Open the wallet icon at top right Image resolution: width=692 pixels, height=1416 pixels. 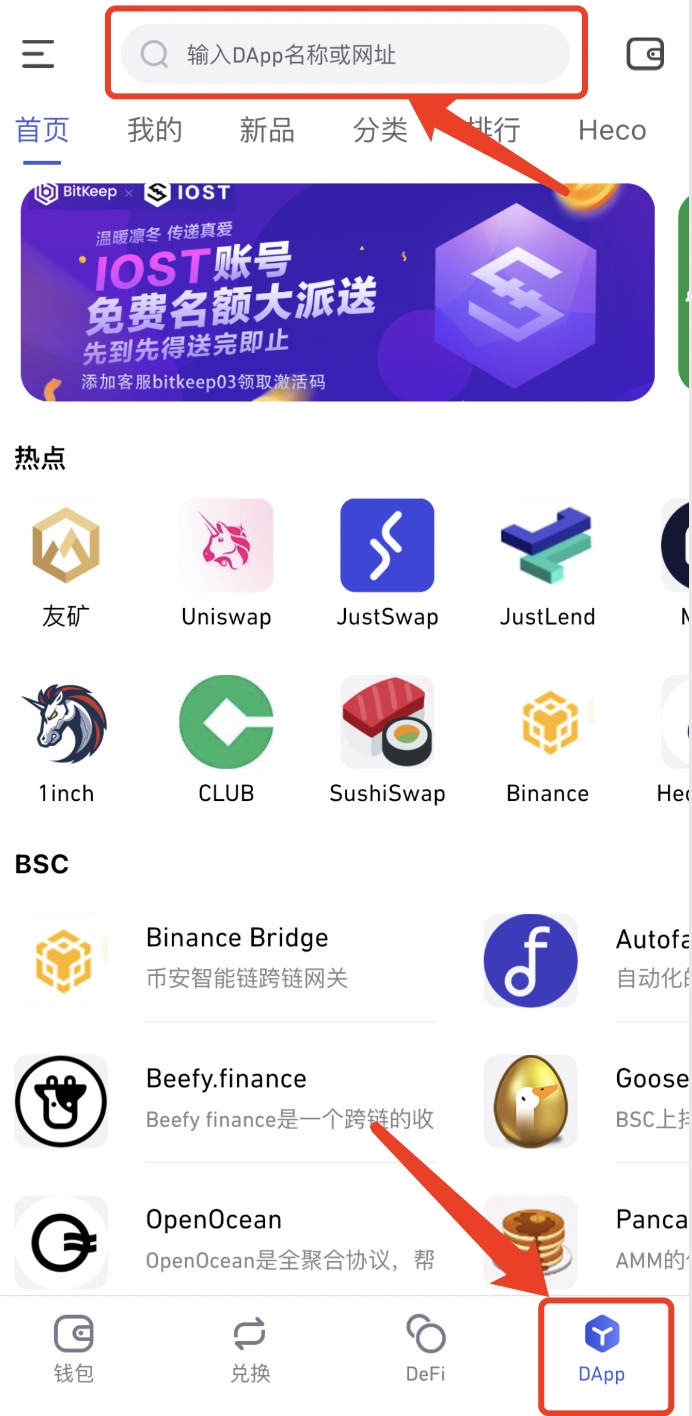[x=645, y=54]
